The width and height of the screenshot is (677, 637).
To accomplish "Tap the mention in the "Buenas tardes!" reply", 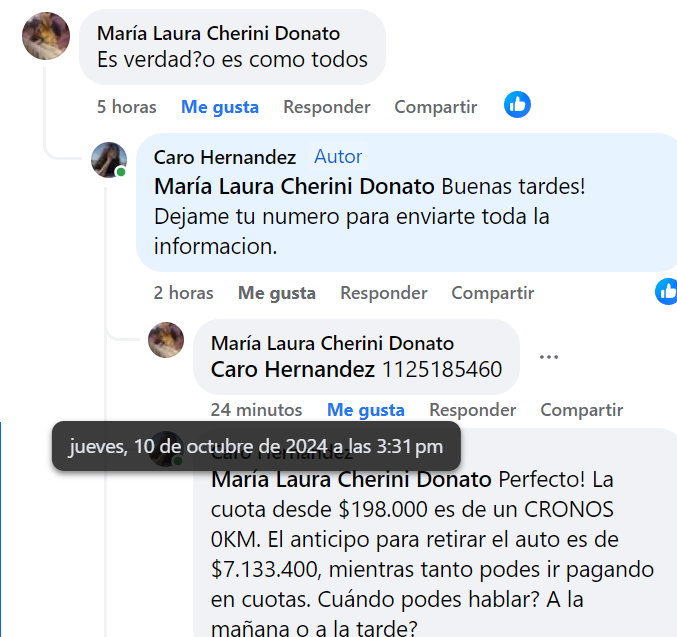I will click(294, 186).
